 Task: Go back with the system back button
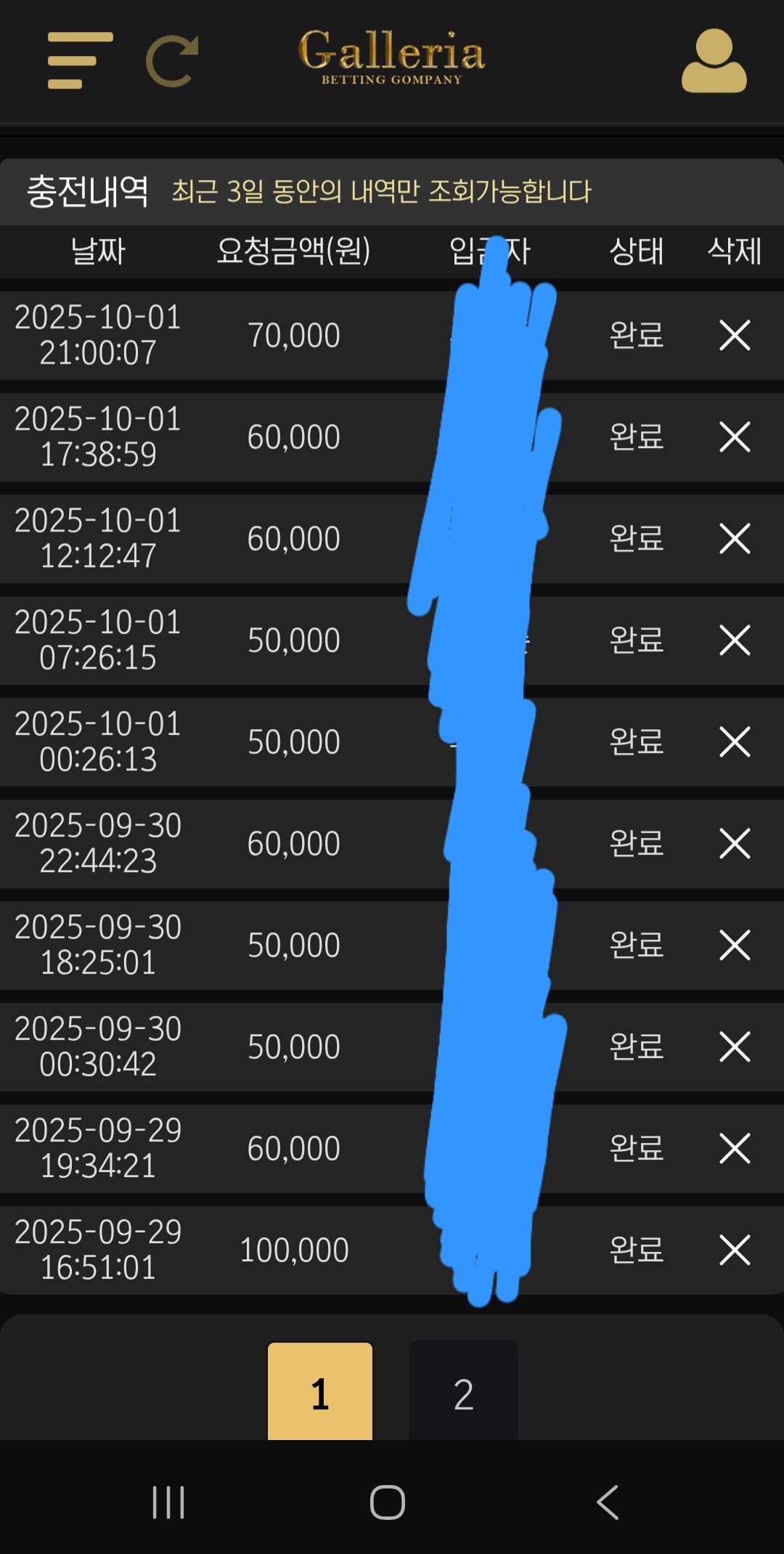click(x=608, y=1502)
